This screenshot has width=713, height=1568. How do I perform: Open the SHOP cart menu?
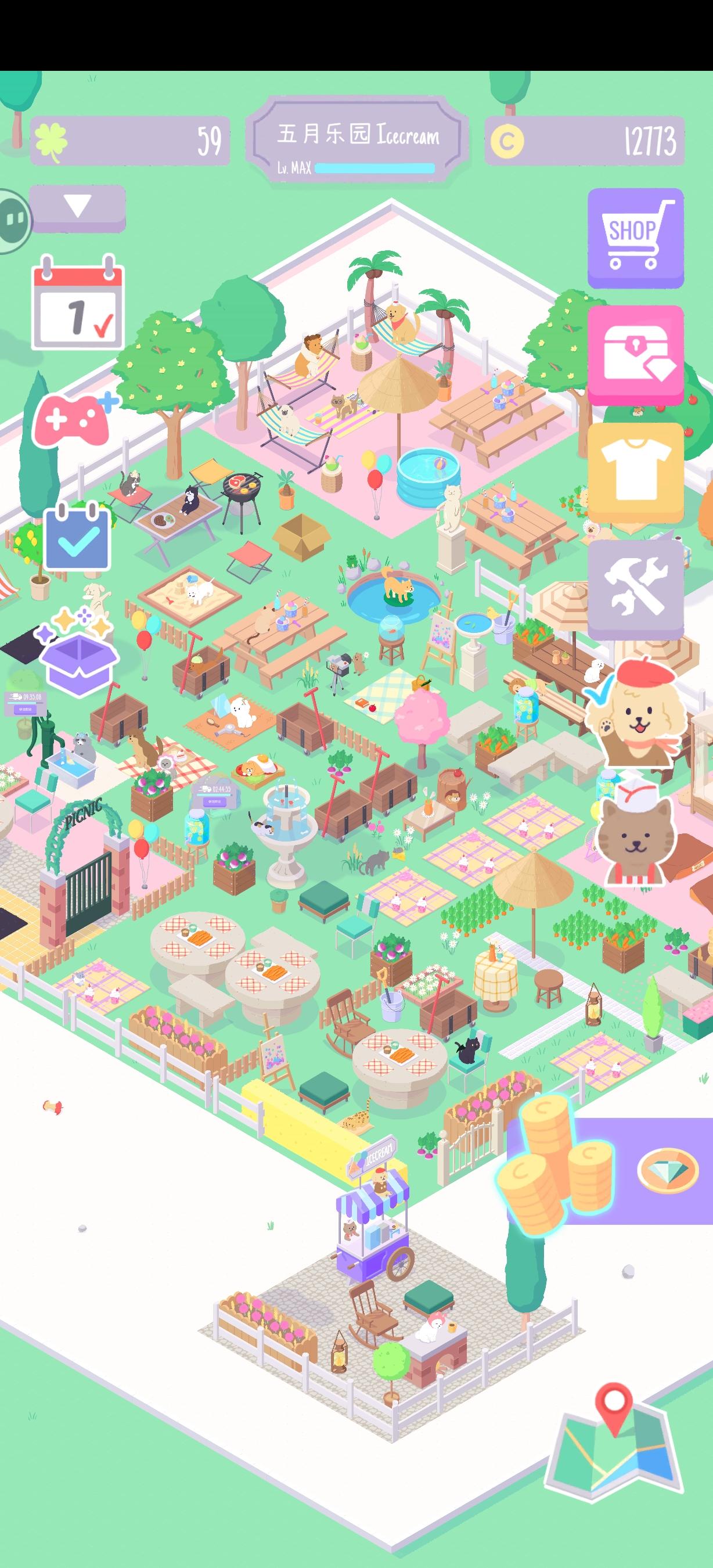(635, 235)
